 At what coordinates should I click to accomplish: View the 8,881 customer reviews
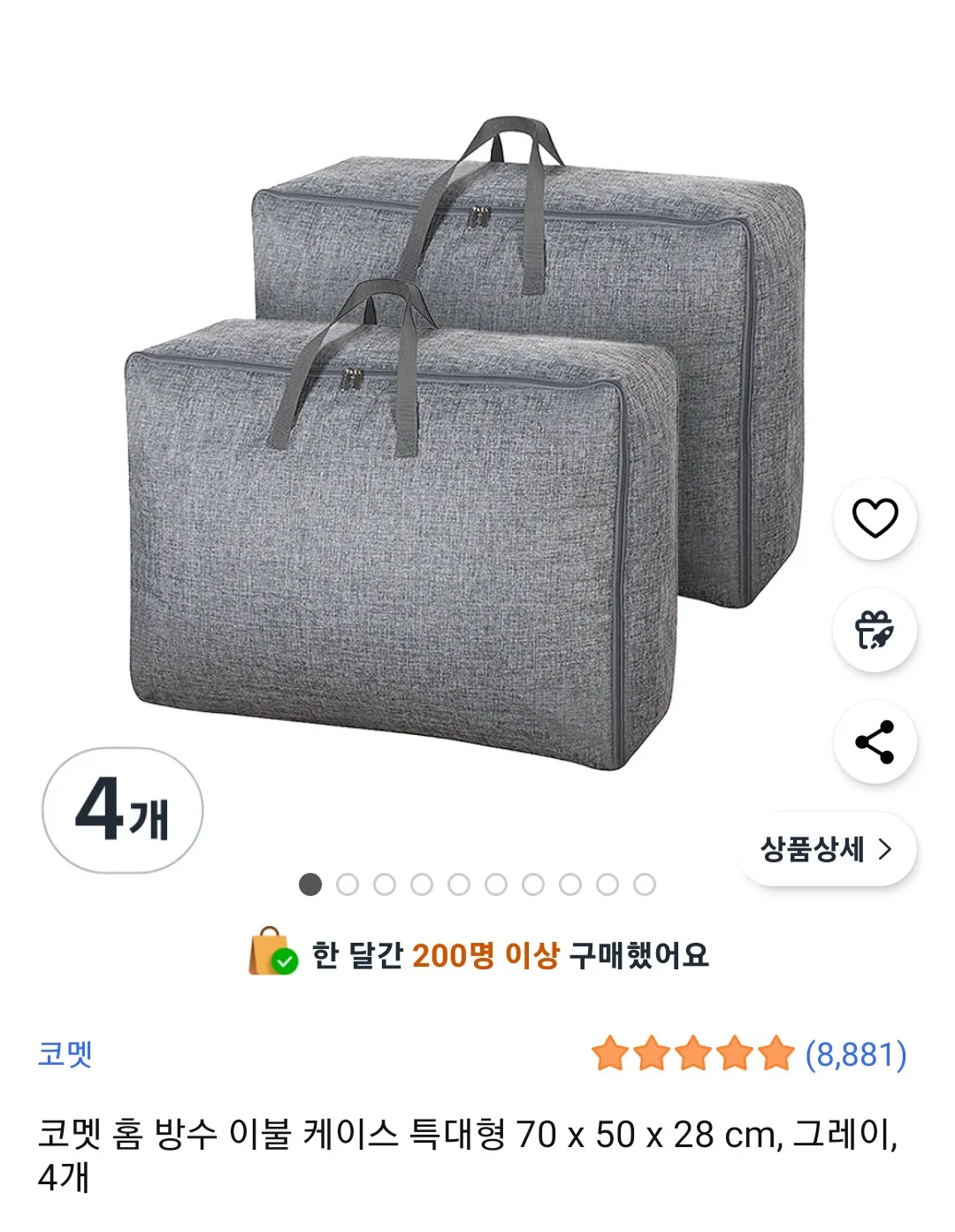855,1054
